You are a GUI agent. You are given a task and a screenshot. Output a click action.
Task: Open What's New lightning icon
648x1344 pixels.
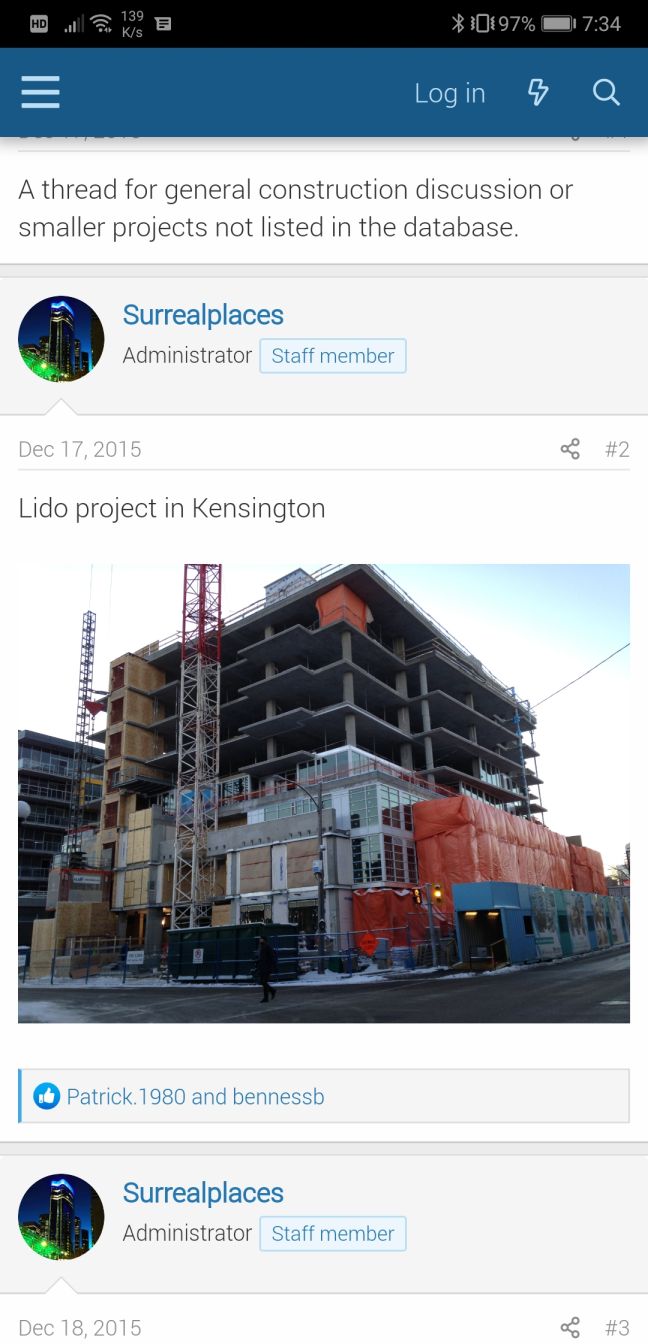point(538,93)
